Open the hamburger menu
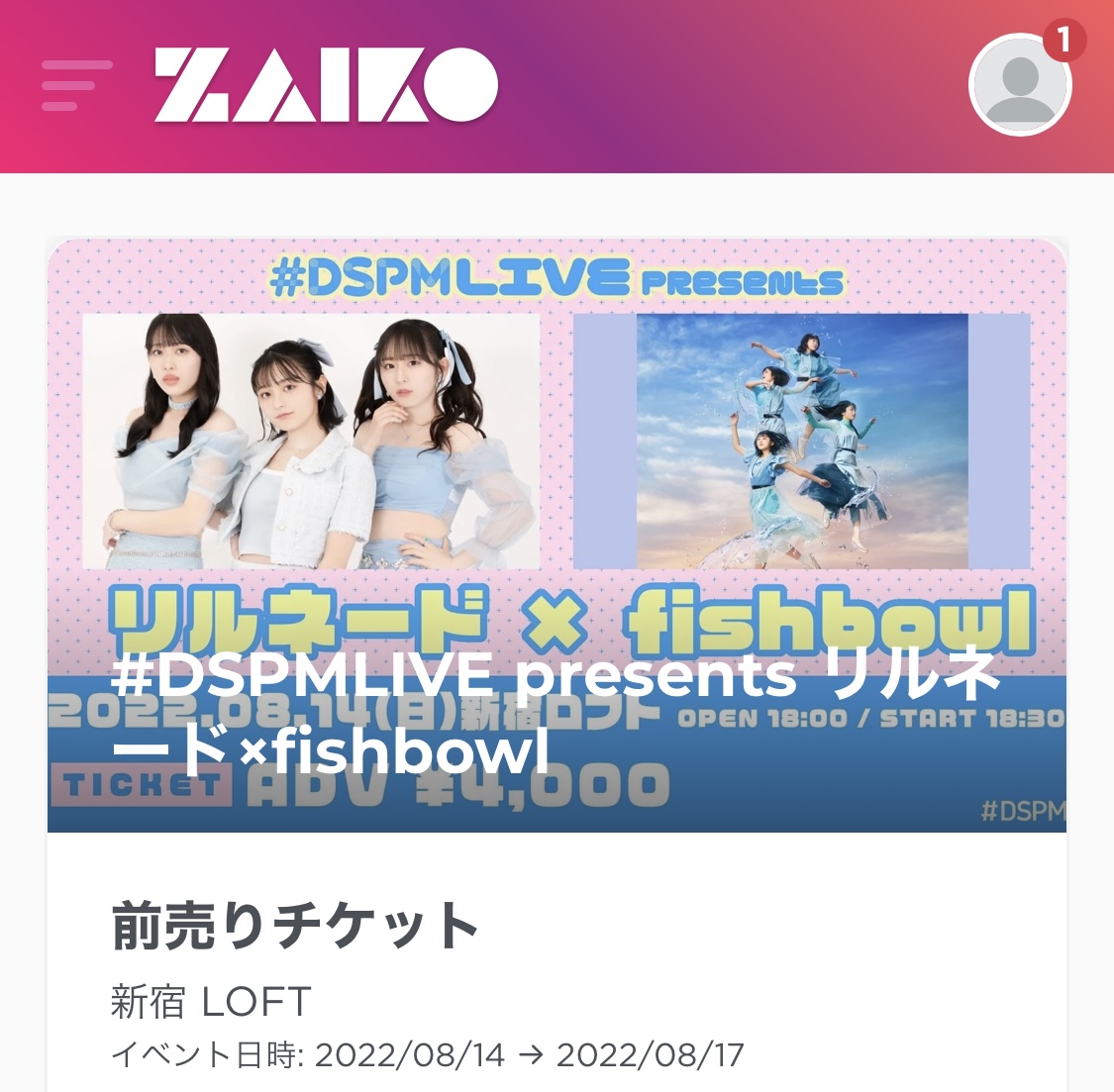The width and height of the screenshot is (1114, 1092). click(75, 85)
